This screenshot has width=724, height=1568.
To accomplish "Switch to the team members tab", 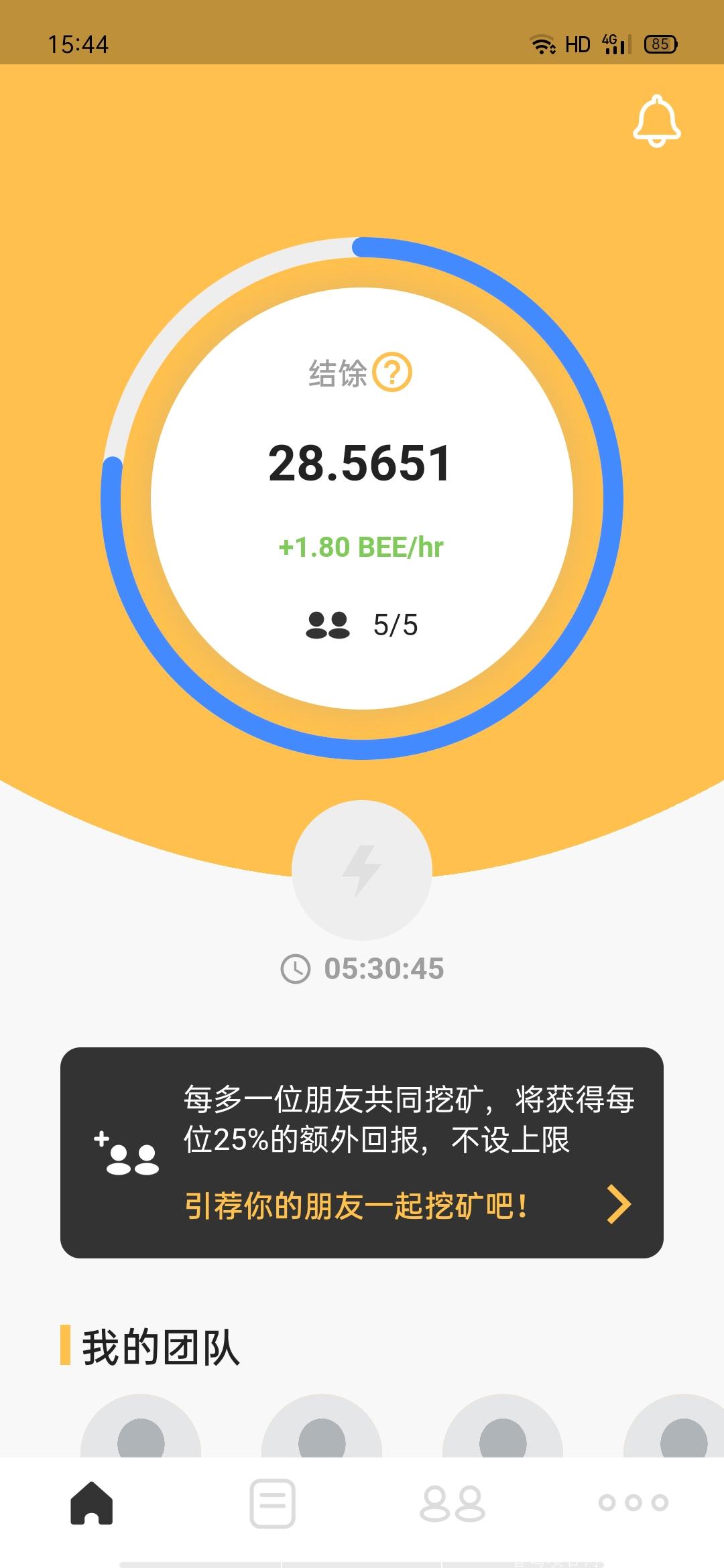I will click(x=452, y=1503).
